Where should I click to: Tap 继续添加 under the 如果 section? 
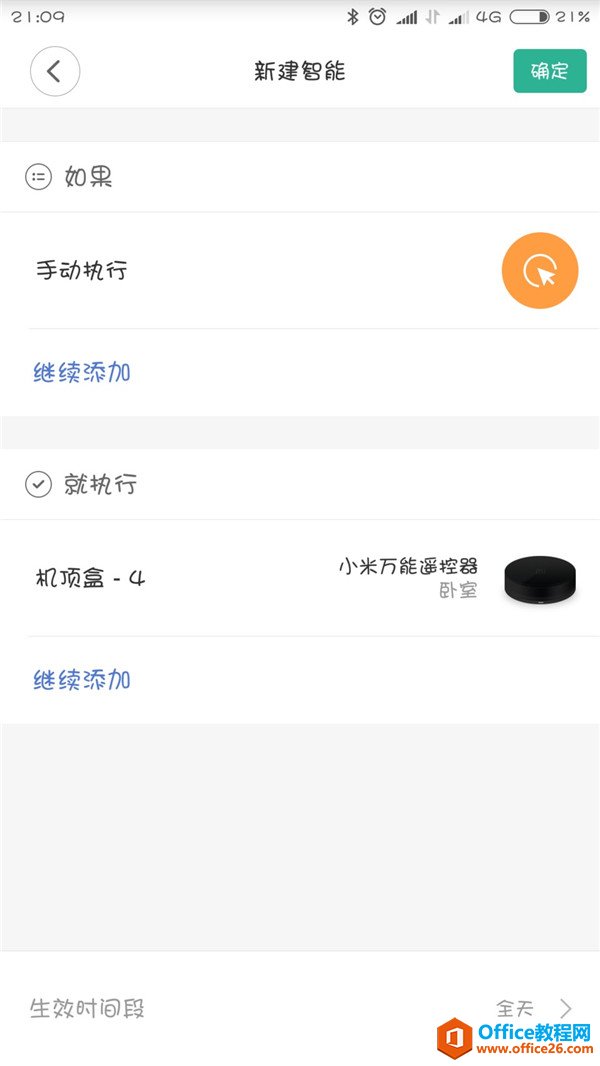click(x=82, y=373)
